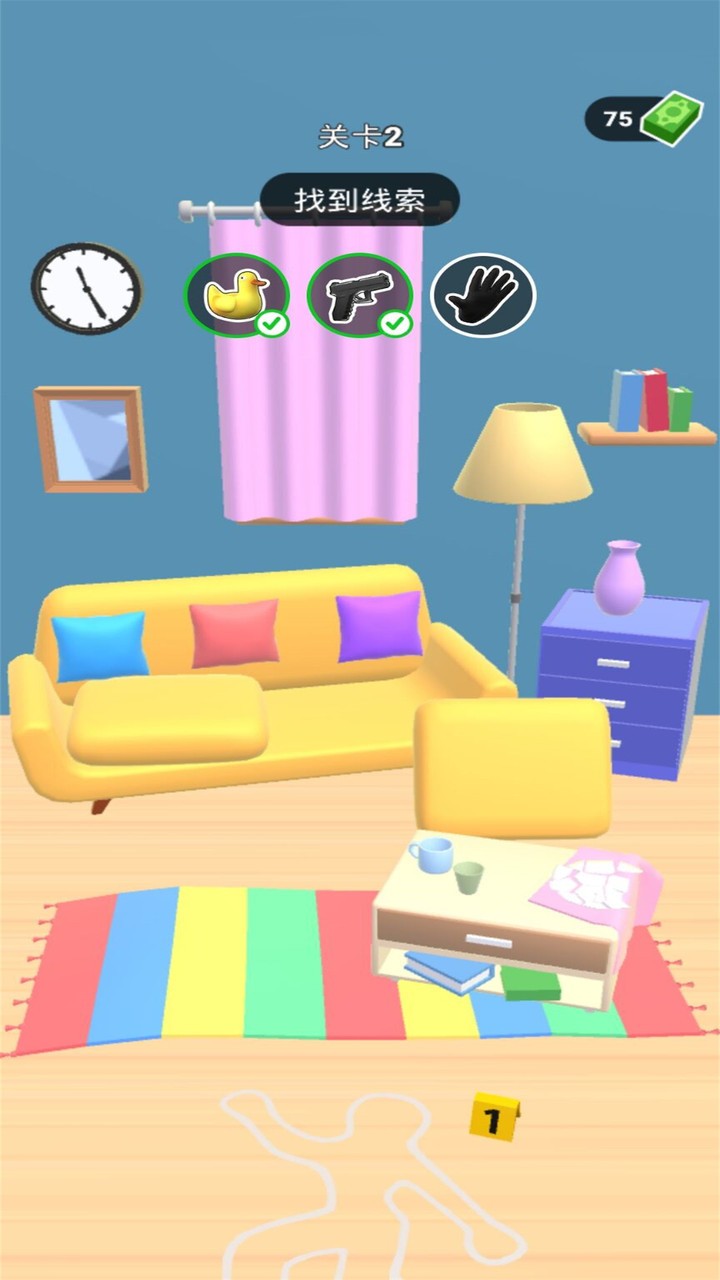Move the purple pillow on the sofa
Image resolution: width=720 pixels, height=1280 pixels.
pos(378,626)
